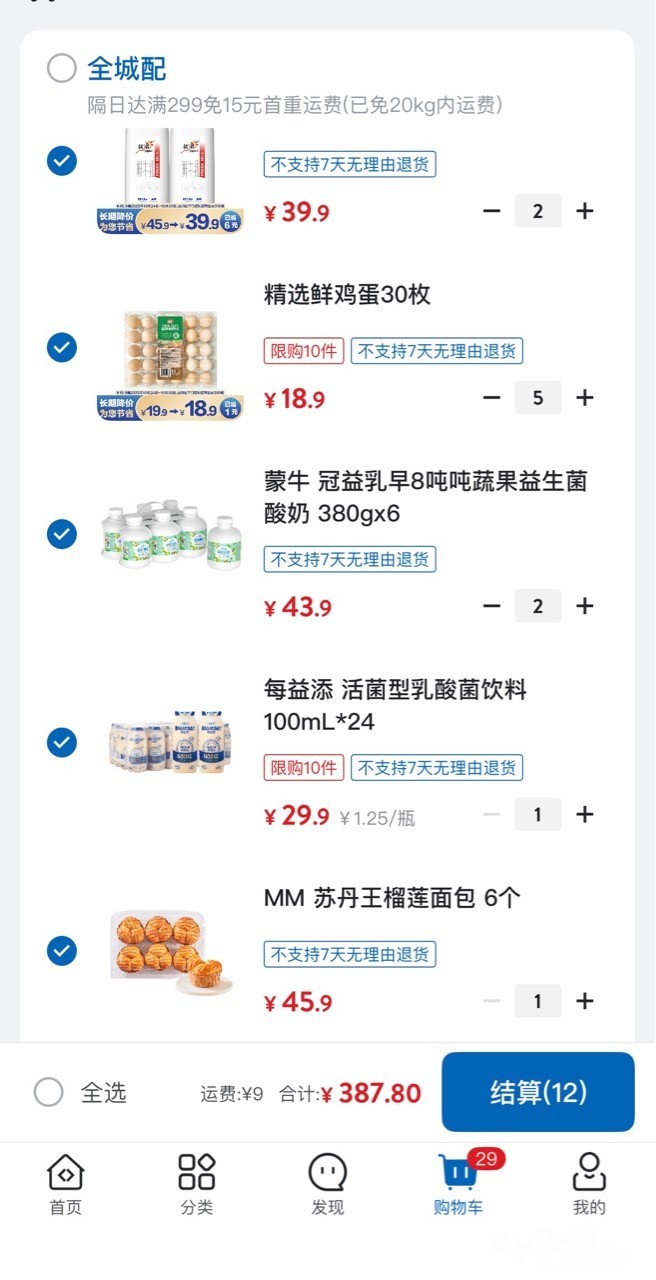Viewport: 656px width, 1280px height.
Task: Increase quantity of 精选鲜鸡蛋30枚
Action: point(585,398)
